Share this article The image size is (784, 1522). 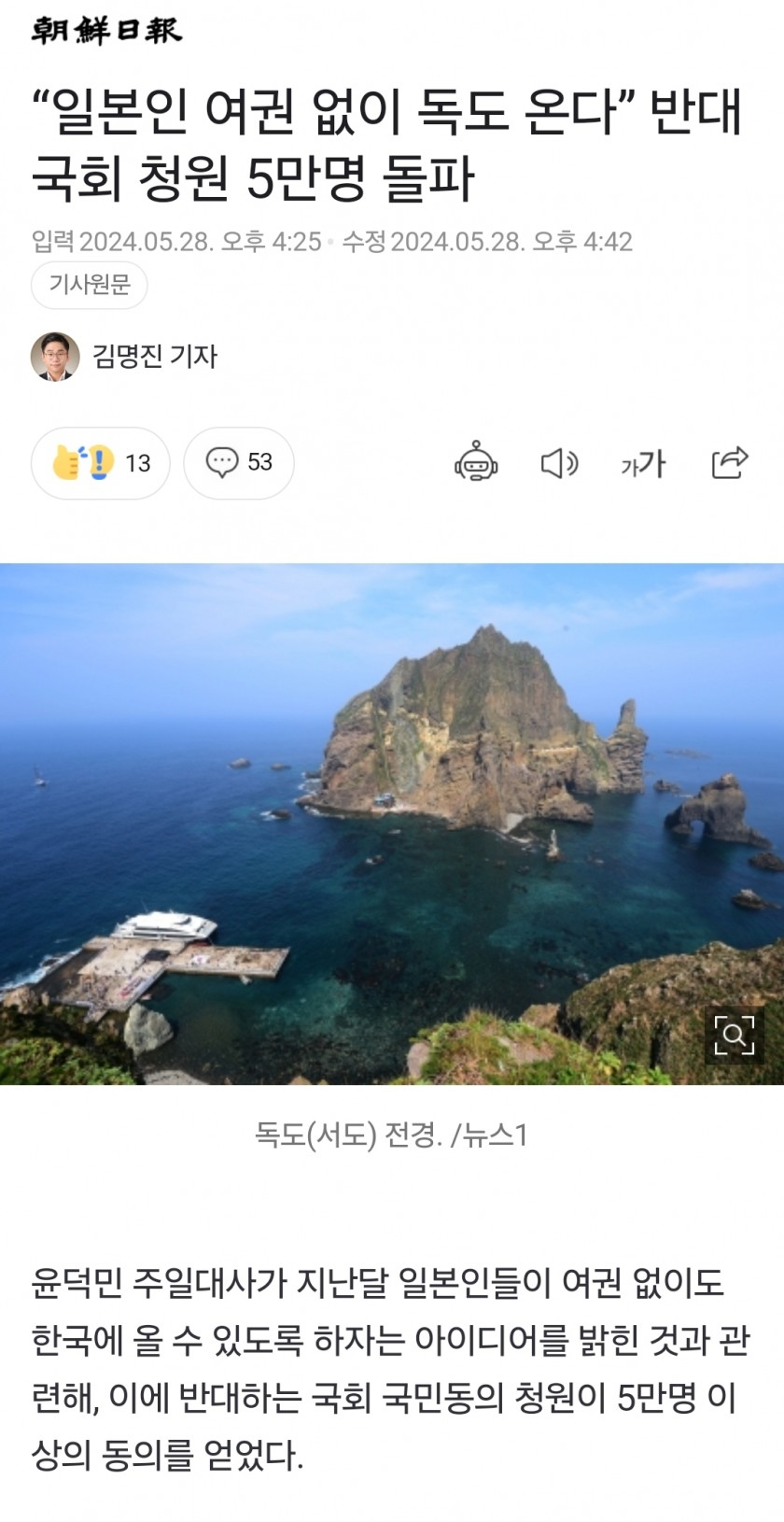click(x=730, y=462)
